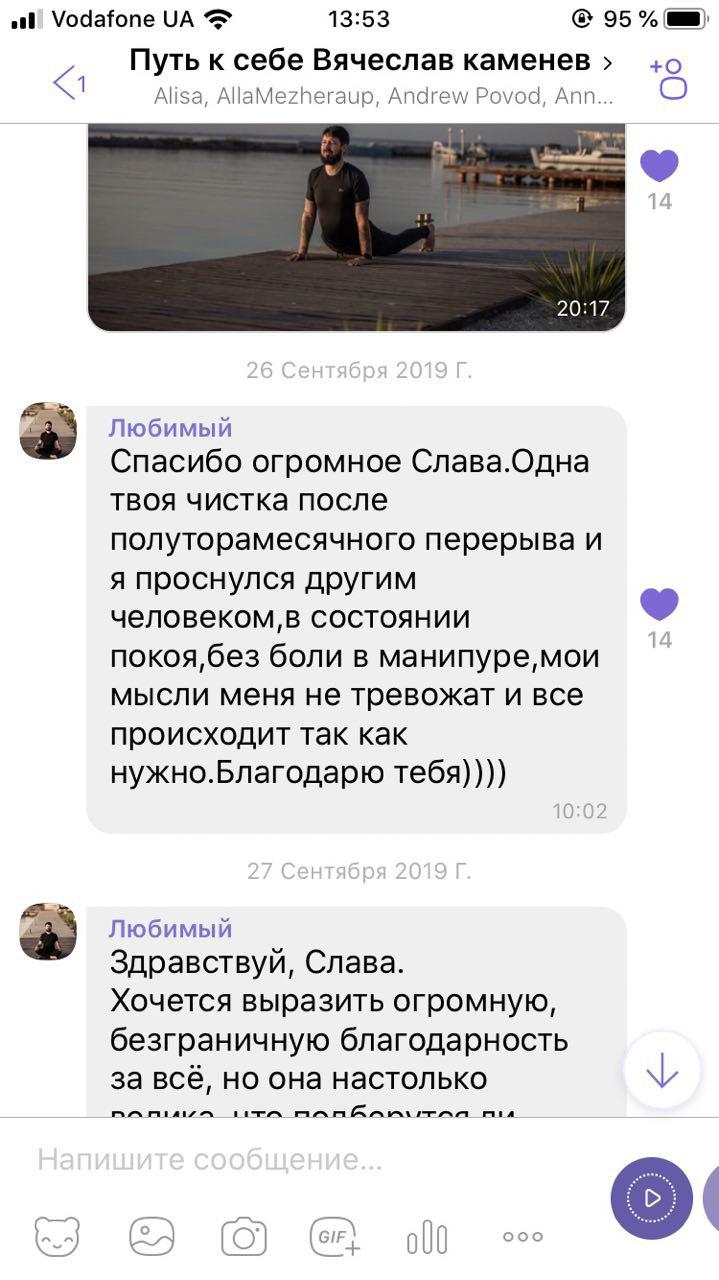Open more attachment options
Image resolution: width=719 pixels, height=1280 pixels.
coord(522,1237)
